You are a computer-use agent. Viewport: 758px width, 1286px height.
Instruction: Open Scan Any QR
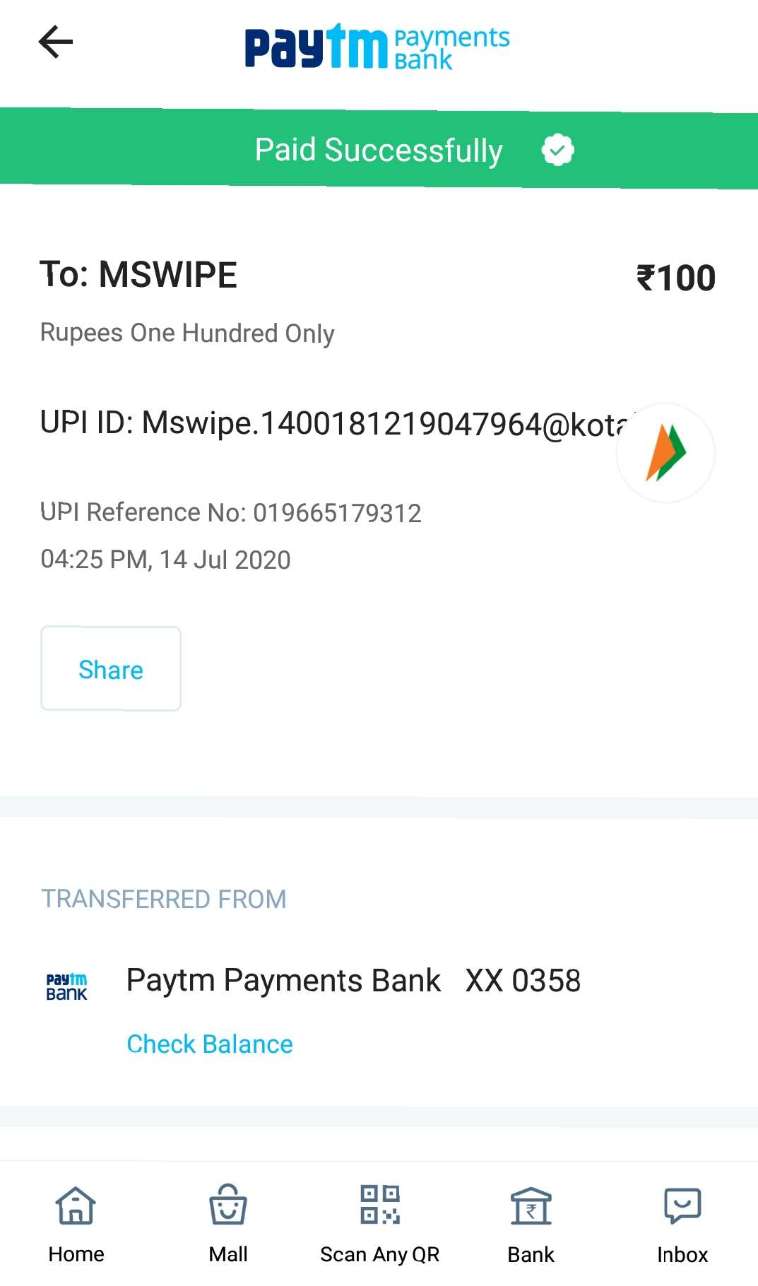click(x=380, y=1223)
